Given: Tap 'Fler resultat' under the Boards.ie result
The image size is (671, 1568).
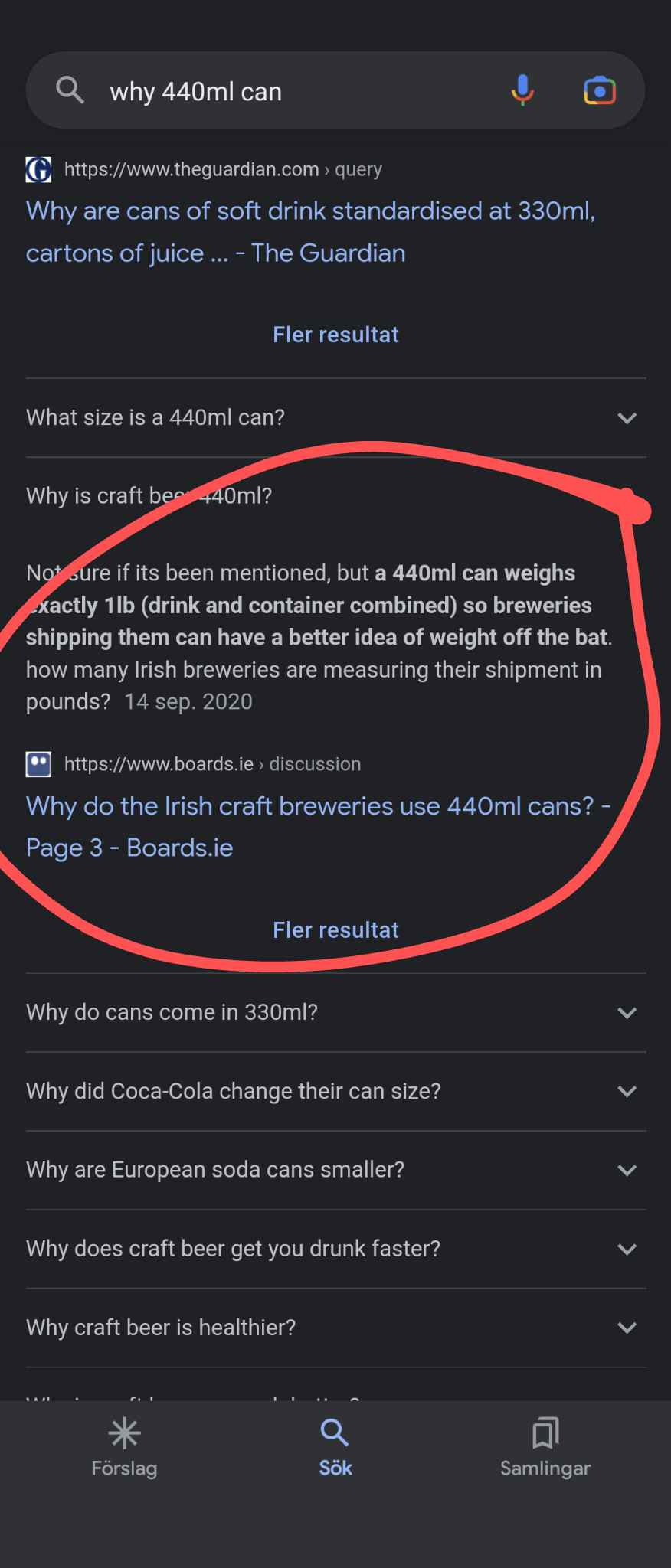Looking at the screenshot, I should coord(335,929).
